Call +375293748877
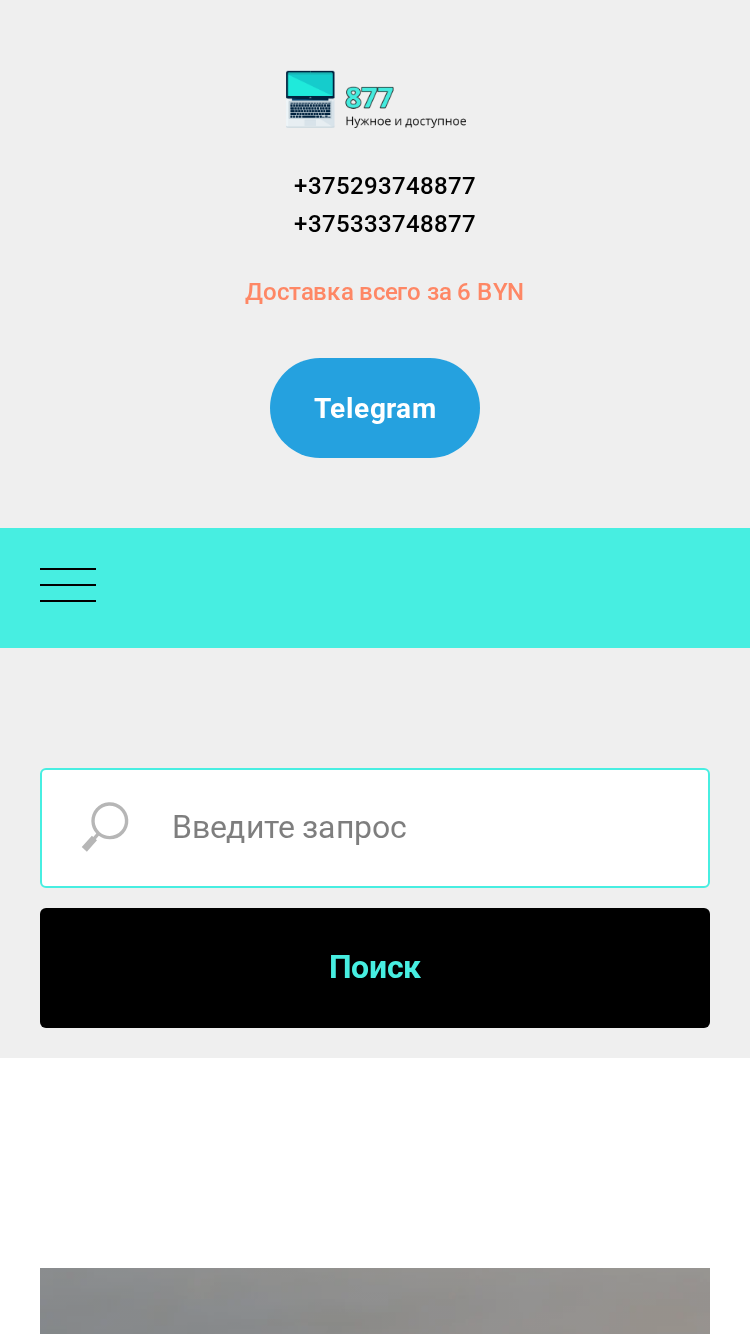Image resolution: width=750 pixels, height=1334 pixels. [x=384, y=186]
